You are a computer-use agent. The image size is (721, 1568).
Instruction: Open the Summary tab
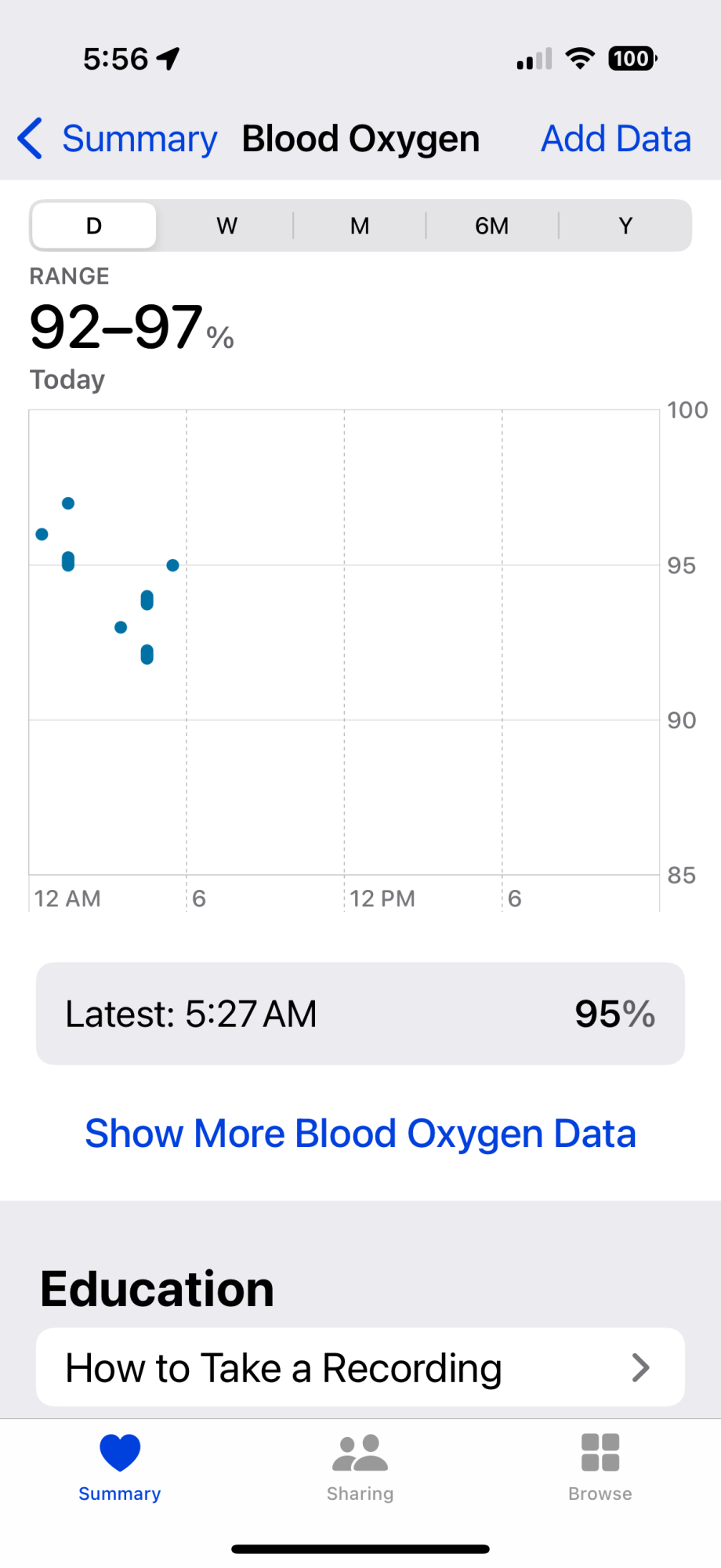tap(120, 1468)
